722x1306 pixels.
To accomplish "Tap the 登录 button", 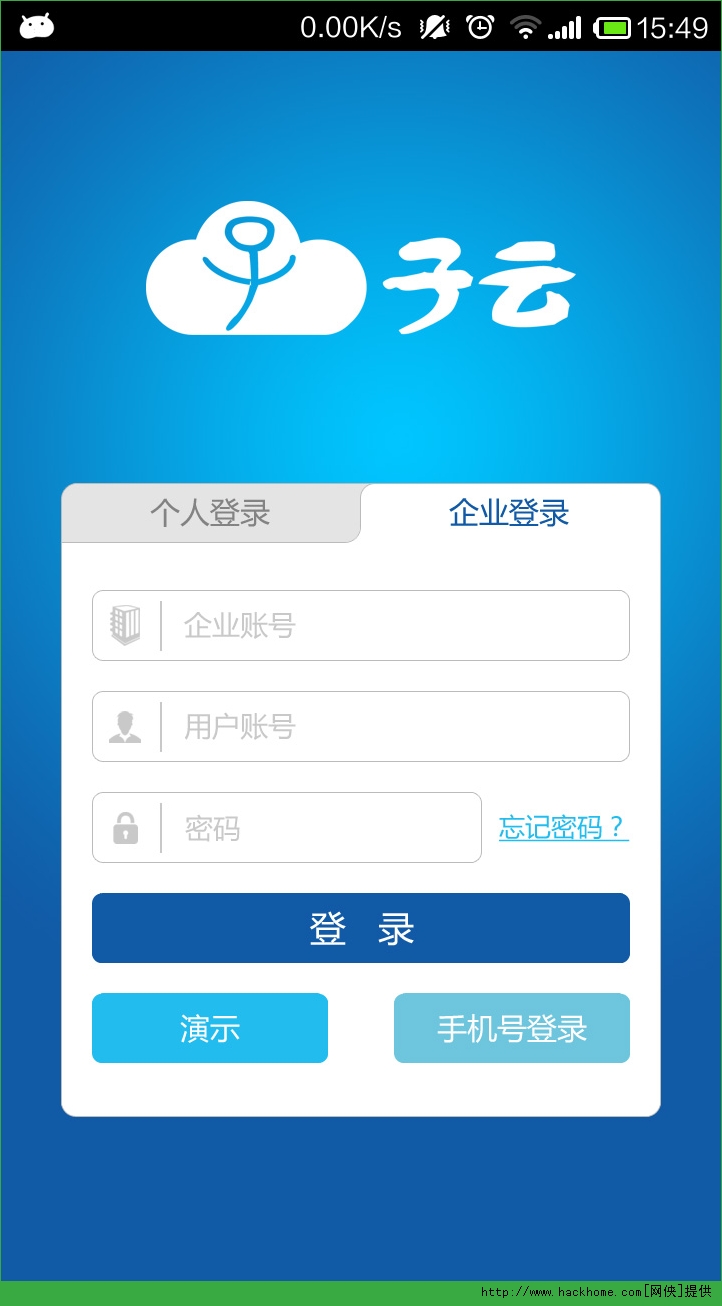I will tap(361, 928).
